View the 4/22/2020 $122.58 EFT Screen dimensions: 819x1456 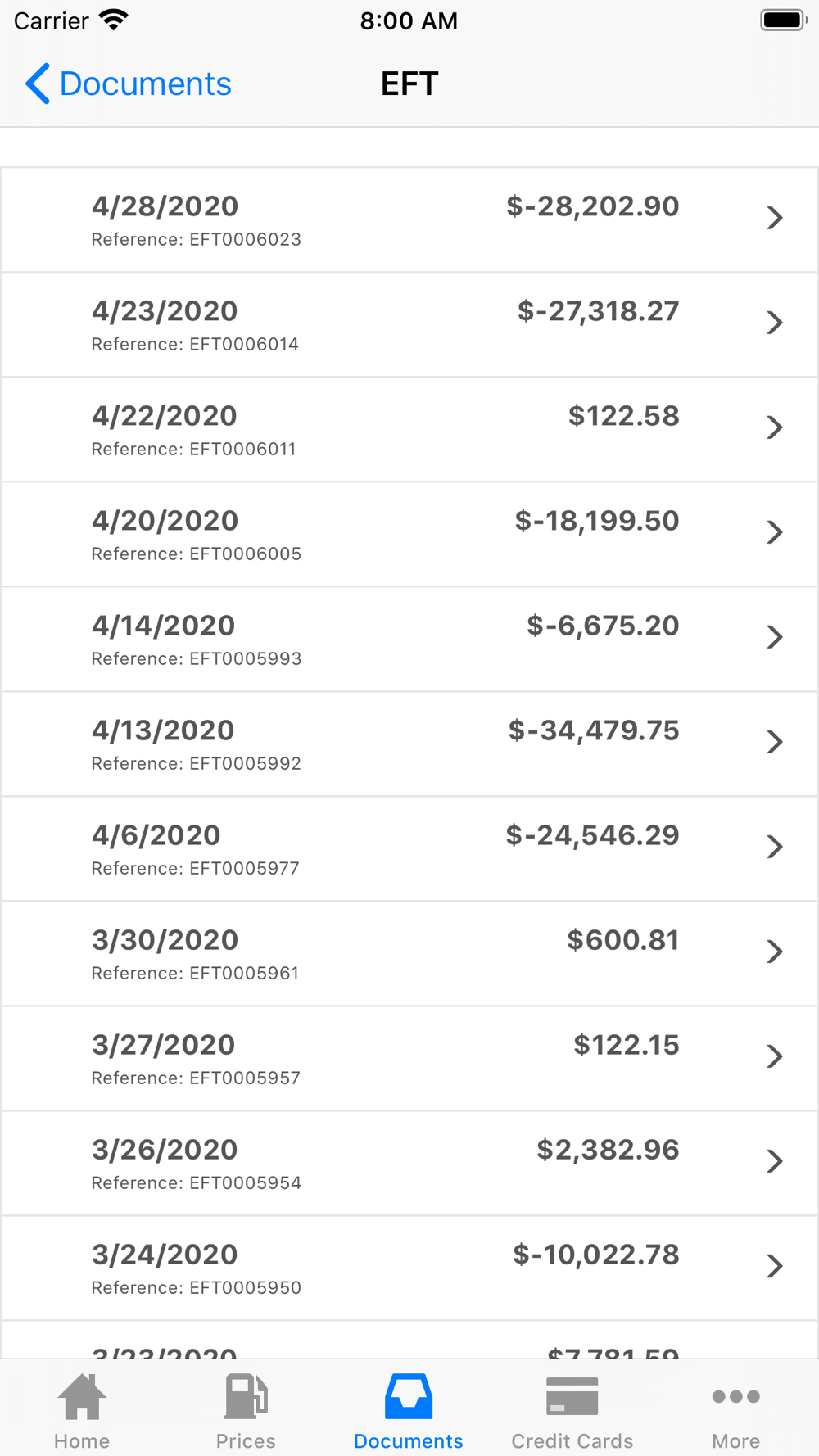pos(409,430)
